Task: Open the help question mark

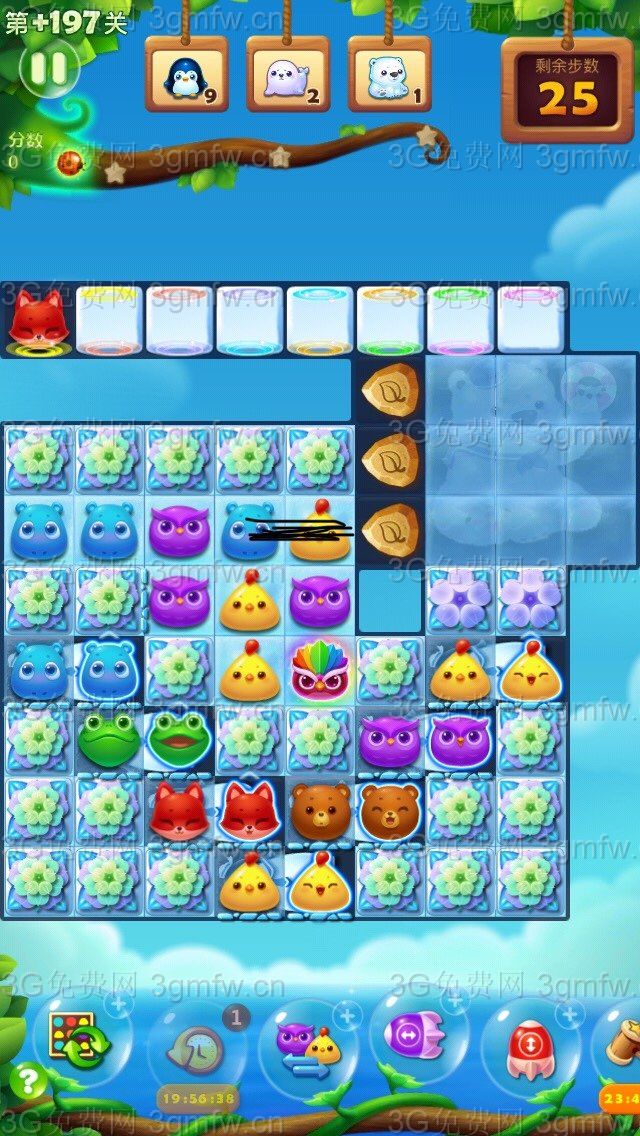Action: (30, 1082)
